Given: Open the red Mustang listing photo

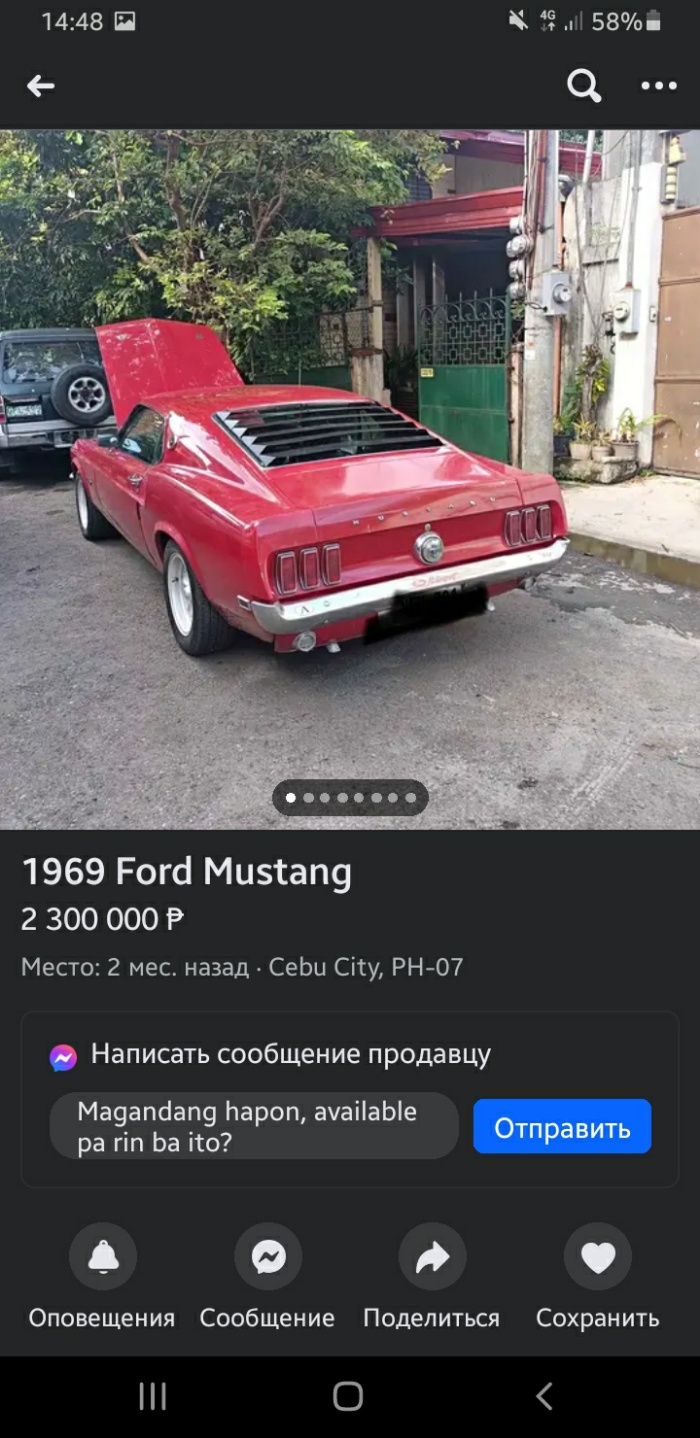Looking at the screenshot, I should click(x=350, y=480).
